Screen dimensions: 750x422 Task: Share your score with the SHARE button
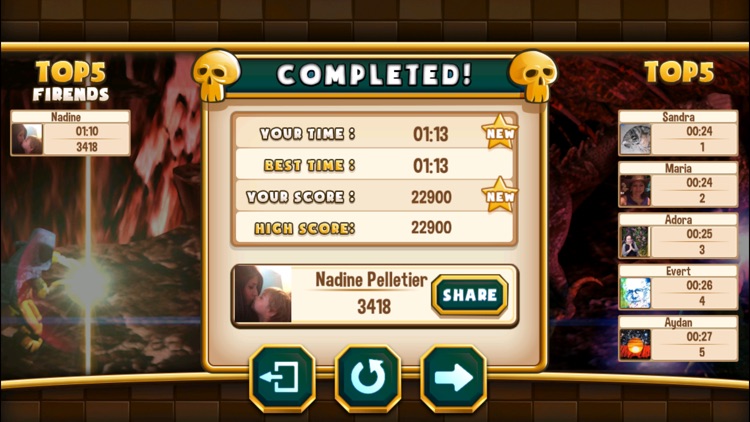tap(469, 295)
